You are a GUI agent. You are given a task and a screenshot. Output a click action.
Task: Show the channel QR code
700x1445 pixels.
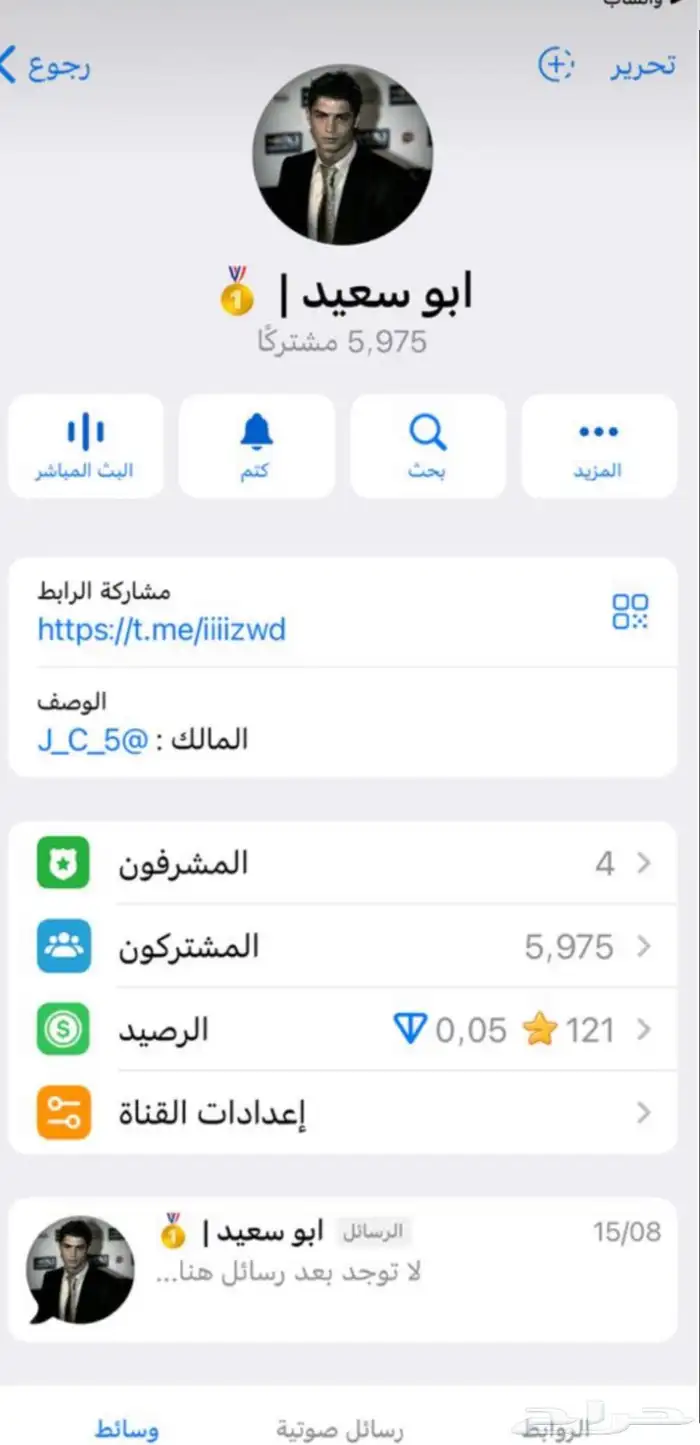tap(630, 611)
